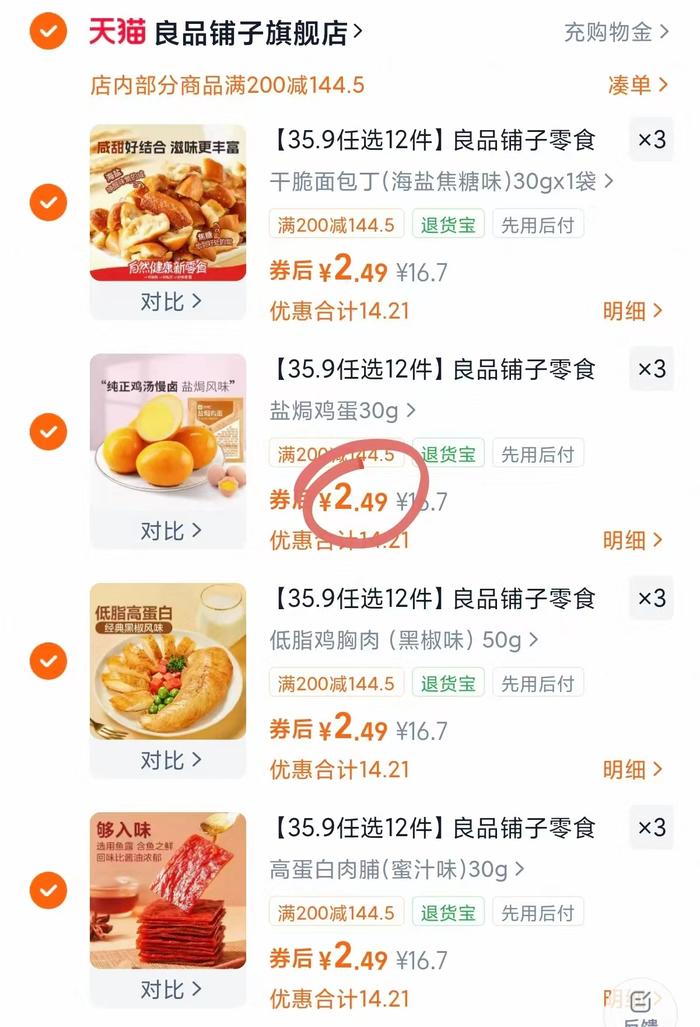Change the 低脂鸡胸肉(黑椒味) spec option
The image size is (700, 1027).
tap(404, 640)
